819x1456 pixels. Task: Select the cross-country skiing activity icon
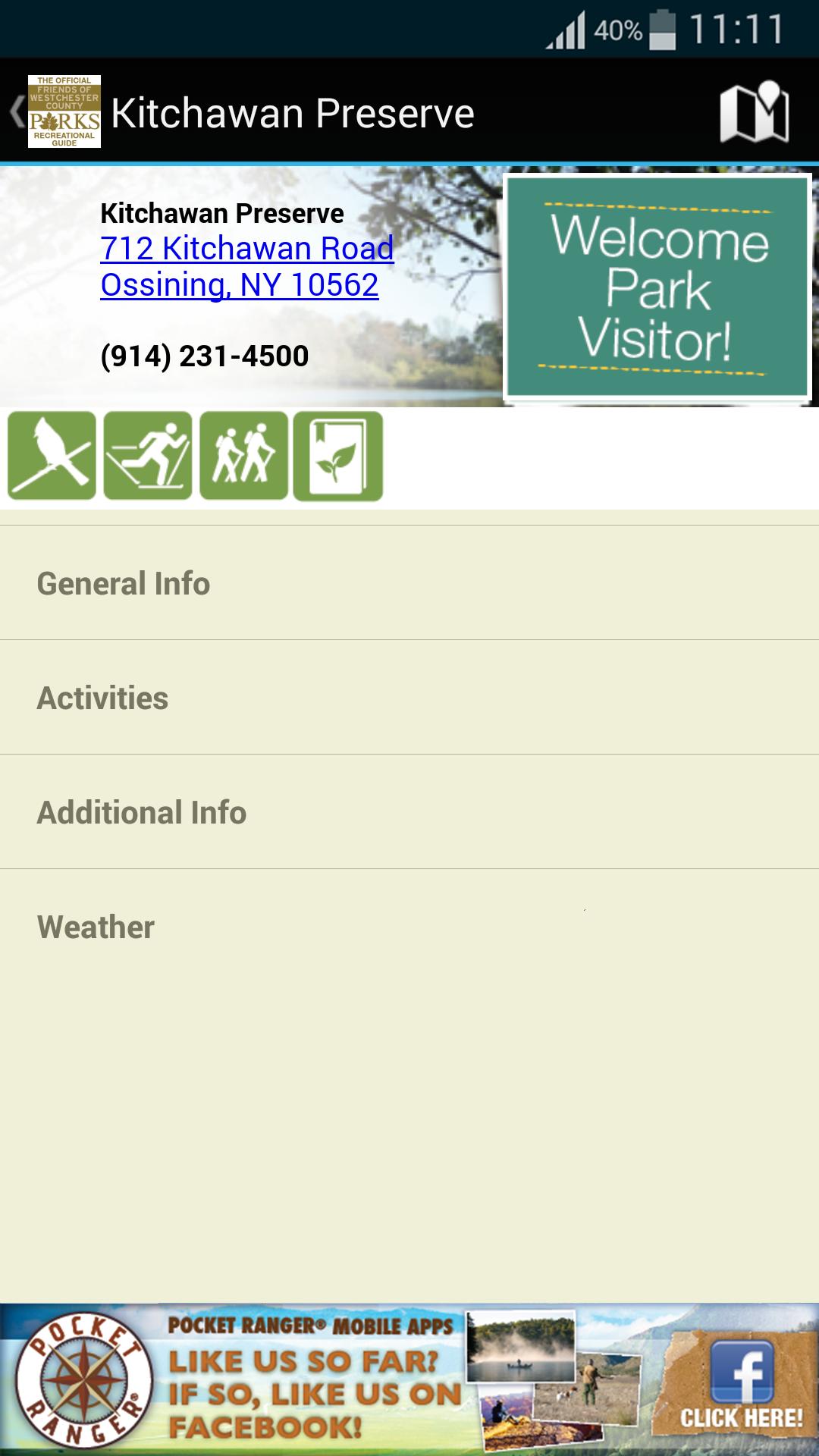click(x=149, y=457)
